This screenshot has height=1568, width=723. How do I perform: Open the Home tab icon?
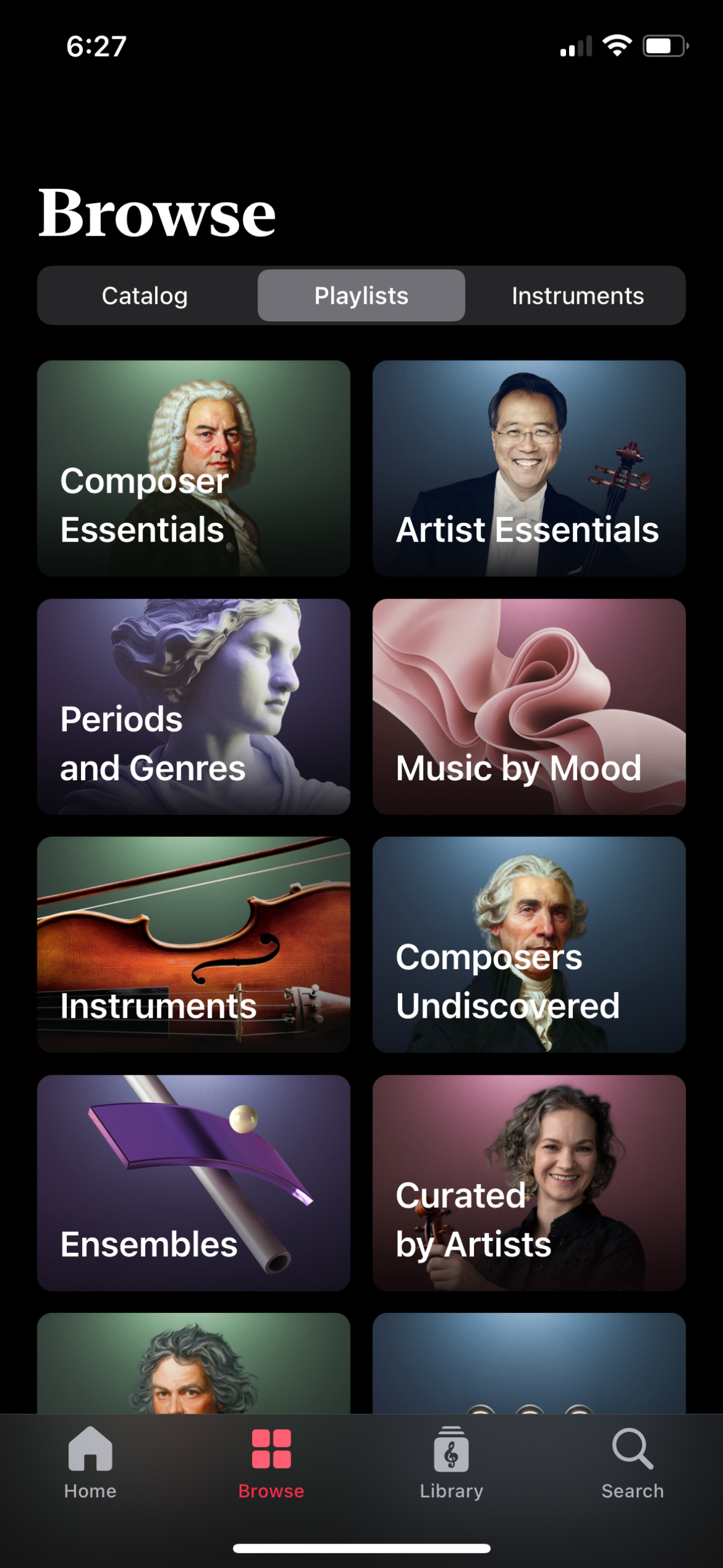point(90,1459)
